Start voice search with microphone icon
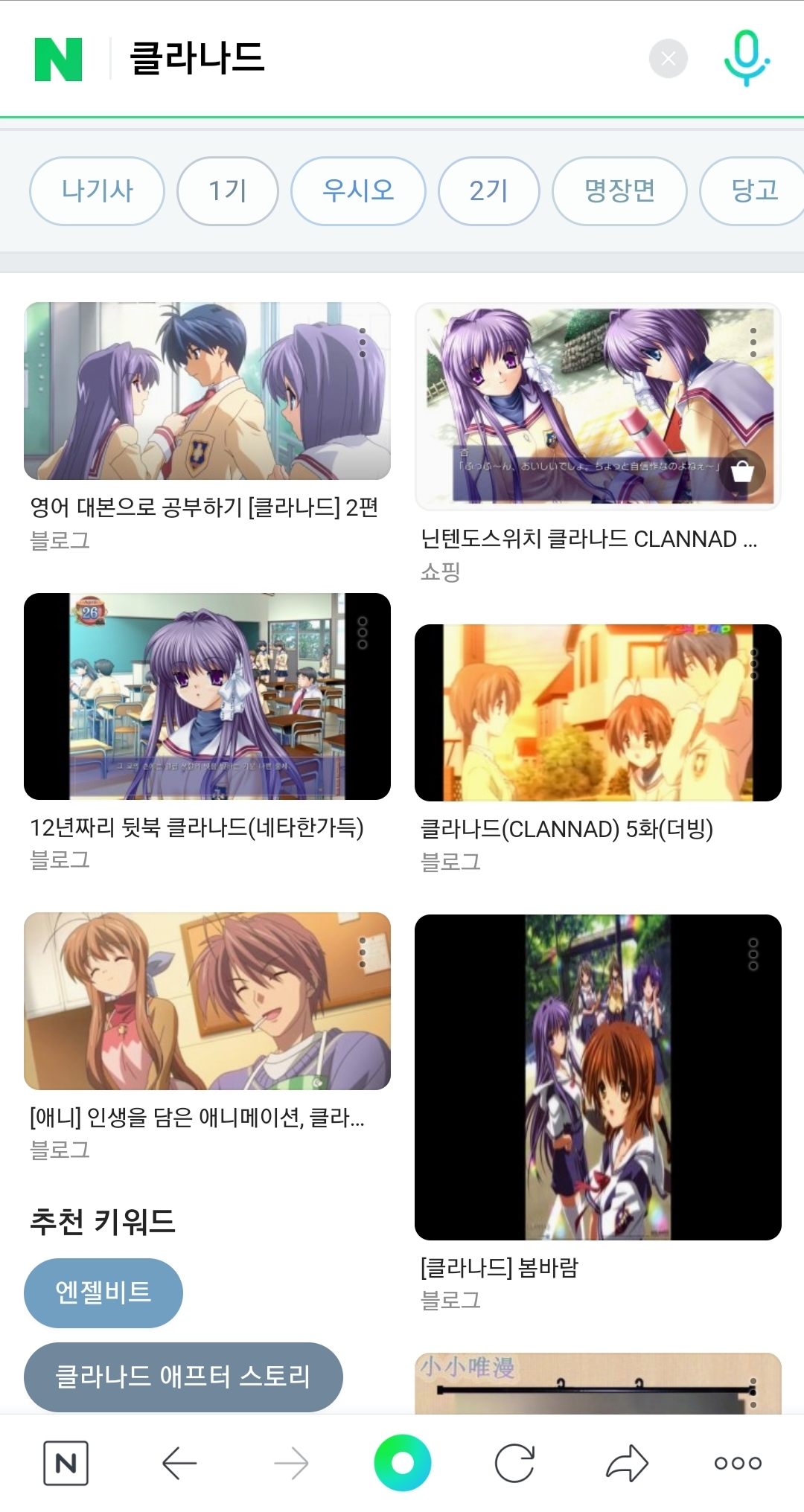Viewport: 804px width, 1512px height. click(747, 58)
